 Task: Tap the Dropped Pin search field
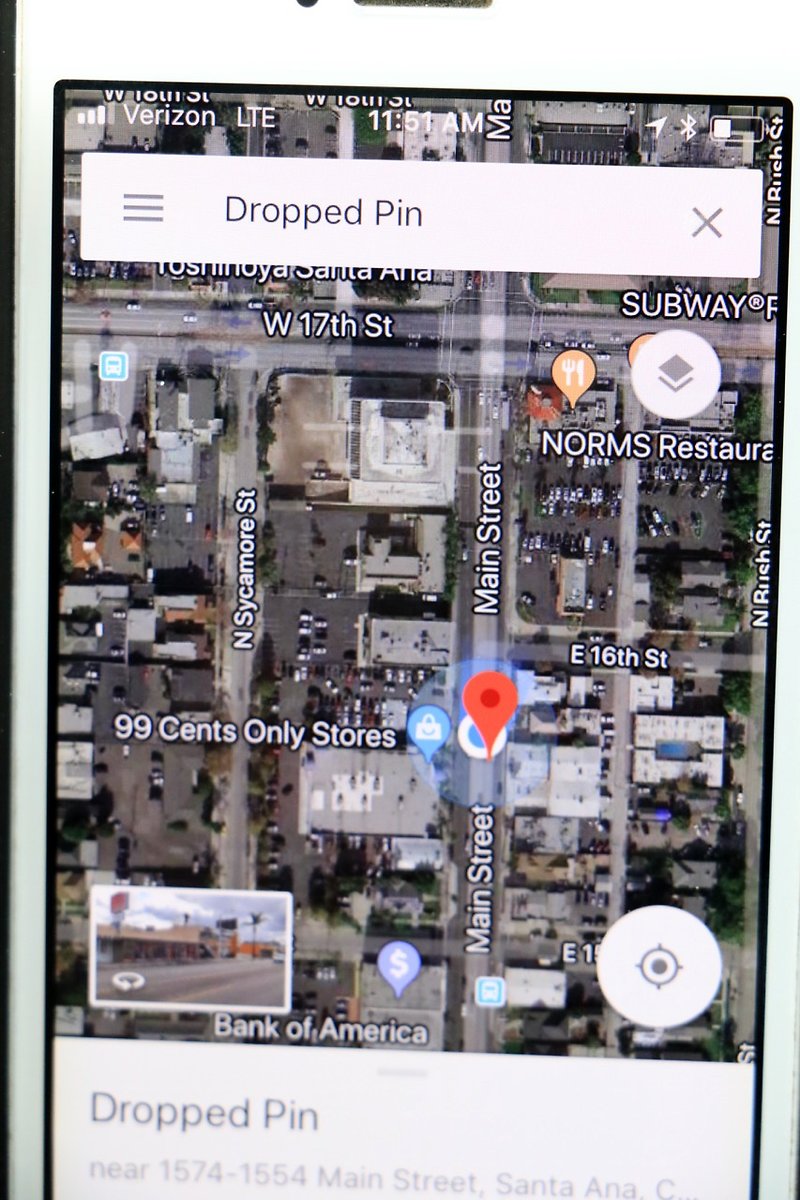400,212
